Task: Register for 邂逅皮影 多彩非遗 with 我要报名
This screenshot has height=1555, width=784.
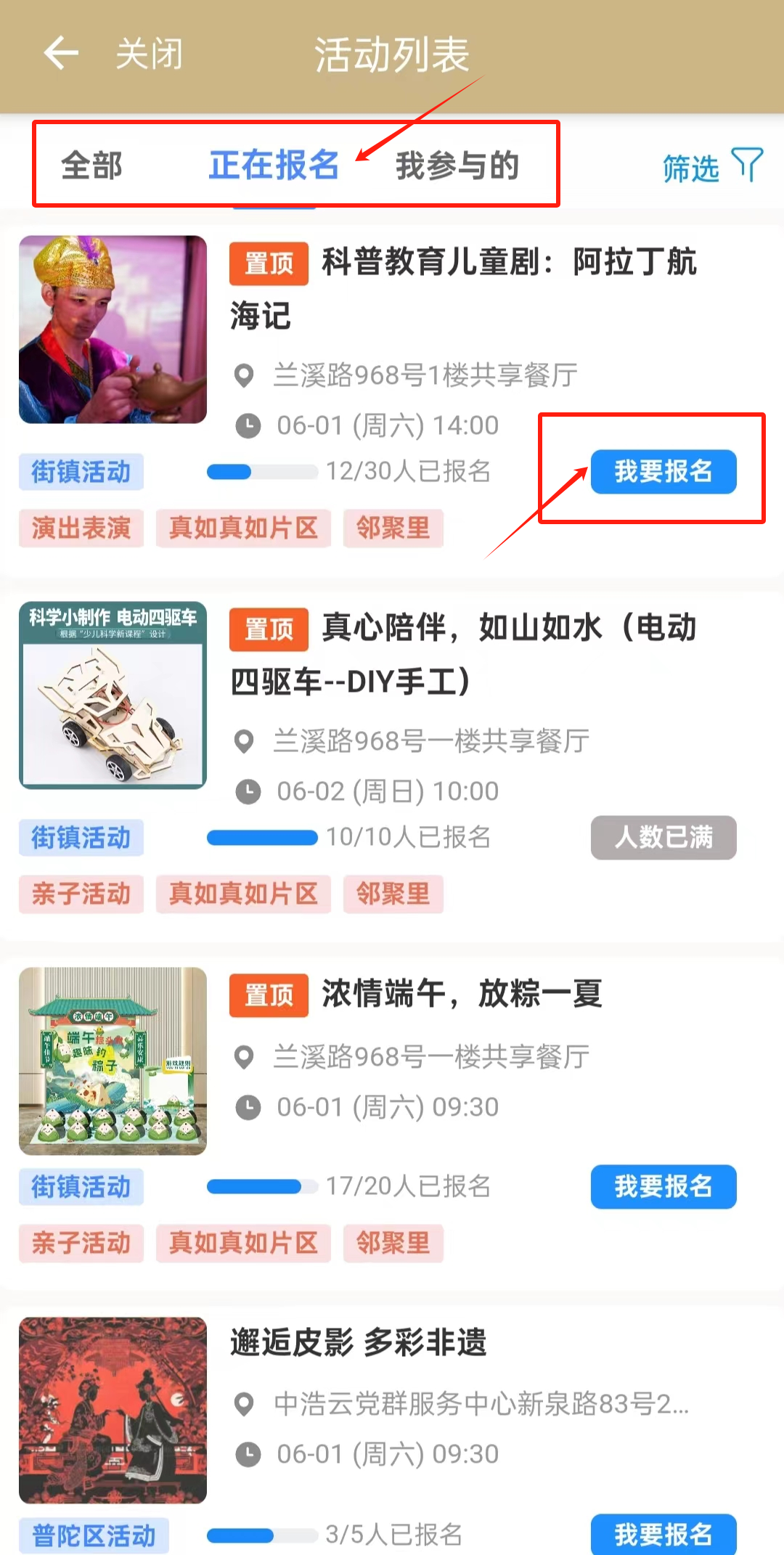Action: (663, 1533)
